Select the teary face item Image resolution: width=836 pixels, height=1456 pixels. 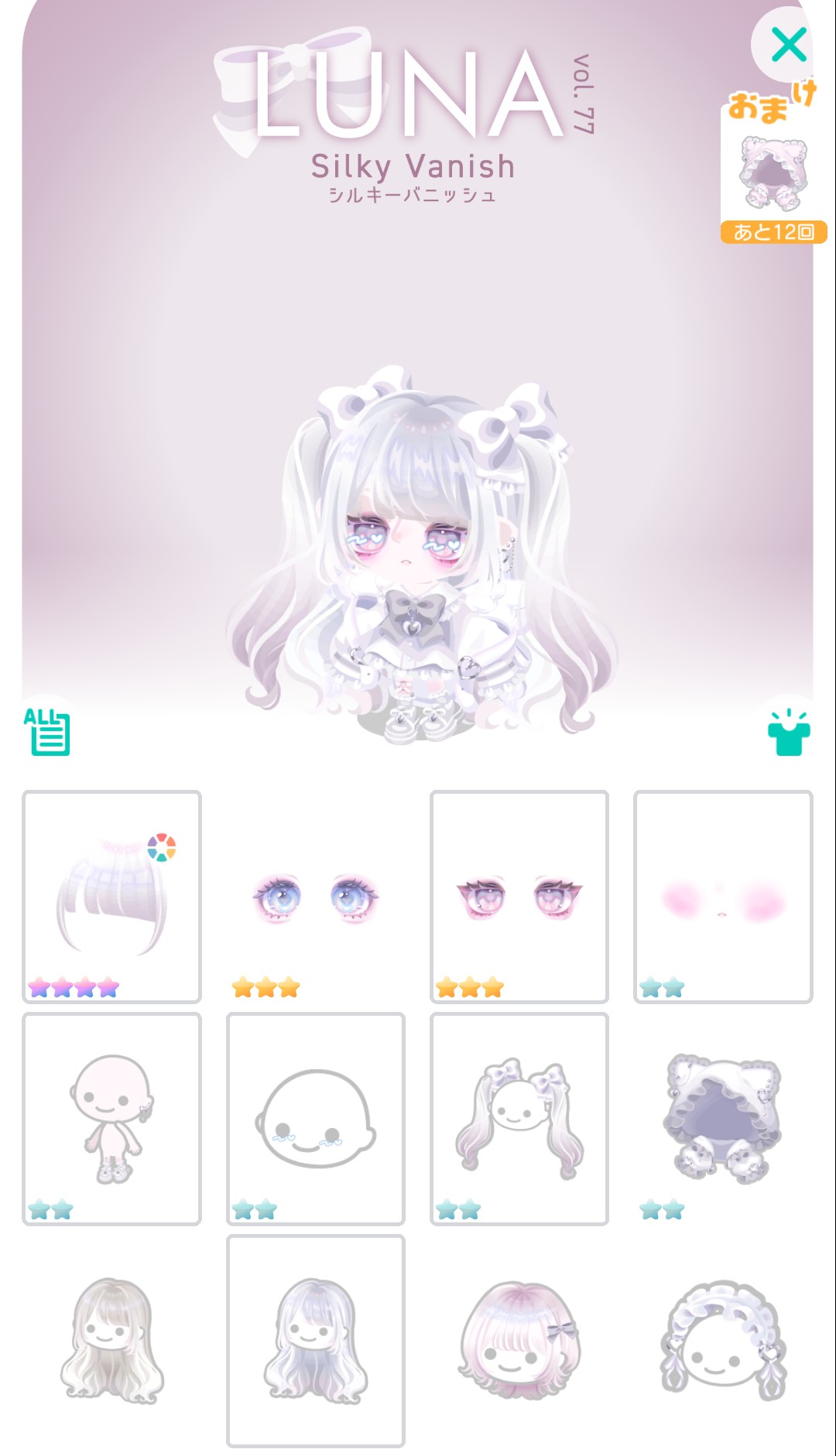(316, 1118)
